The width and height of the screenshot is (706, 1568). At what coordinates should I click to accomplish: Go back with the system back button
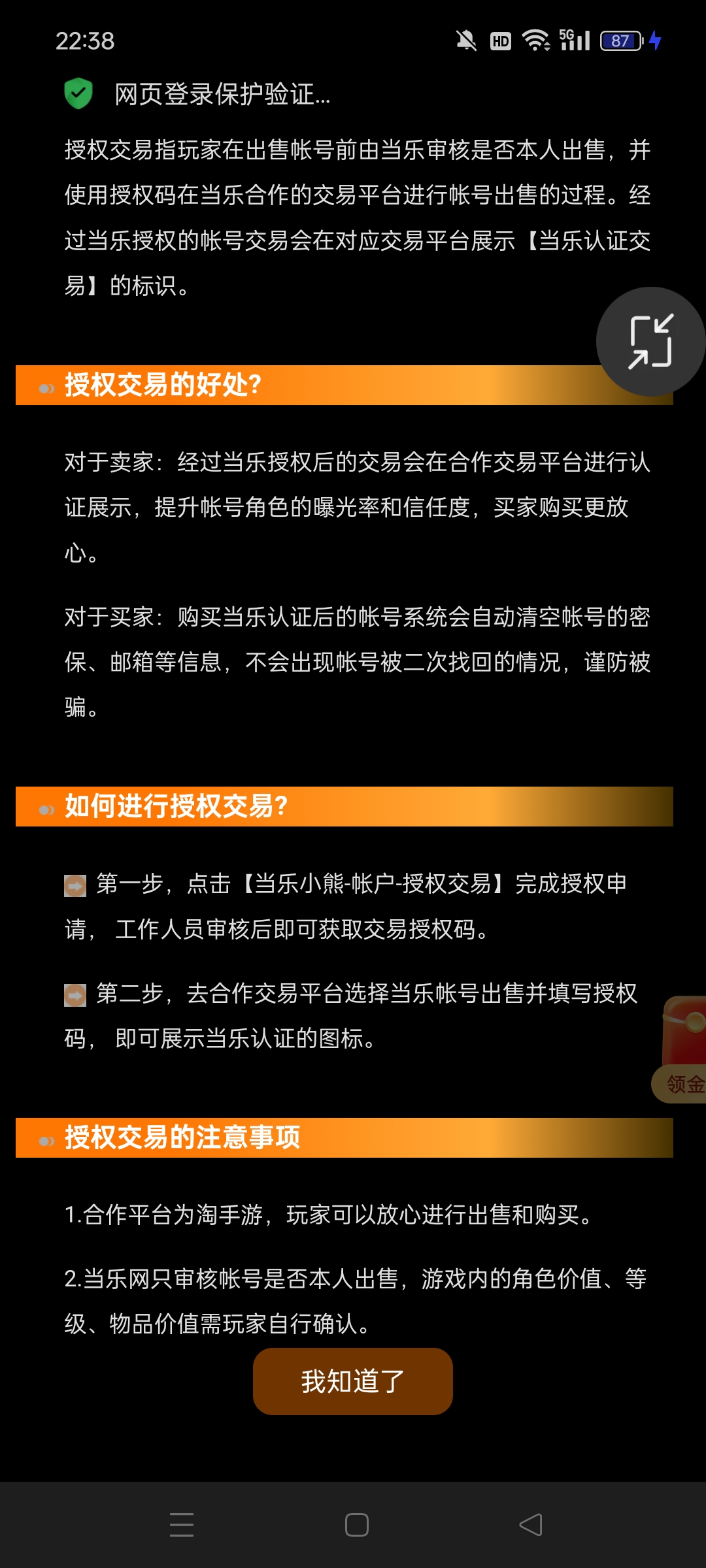pyautogui.click(x=531, y=1525)
